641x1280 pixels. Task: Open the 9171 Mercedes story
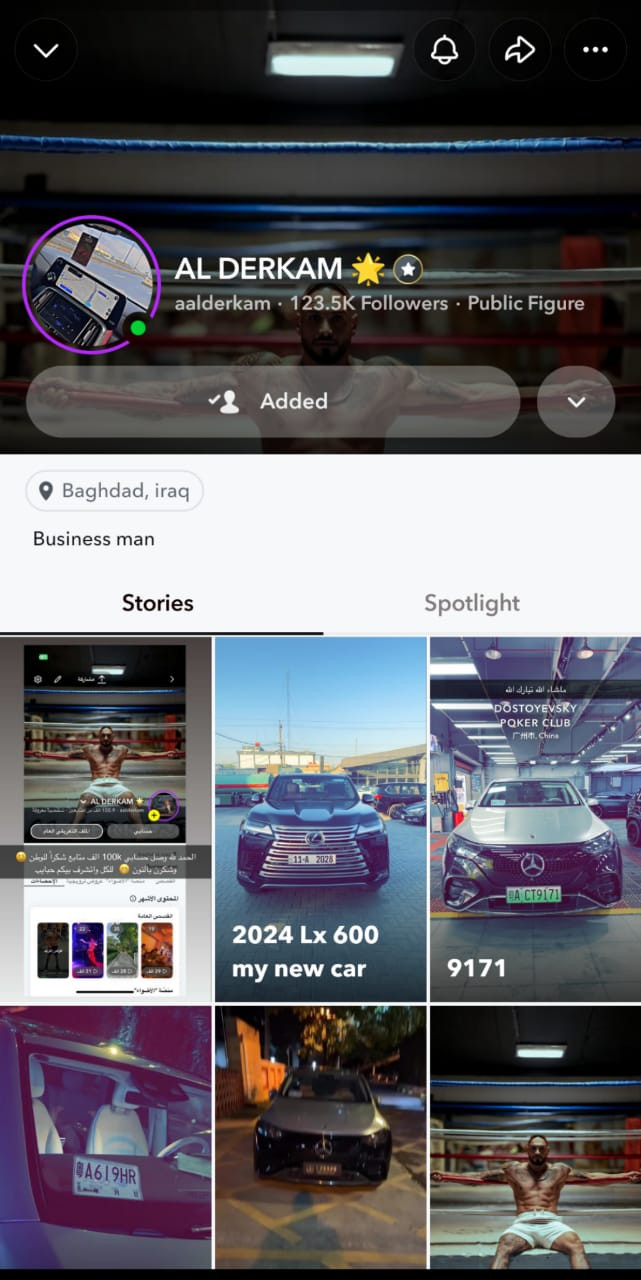[x=535, y=820]
